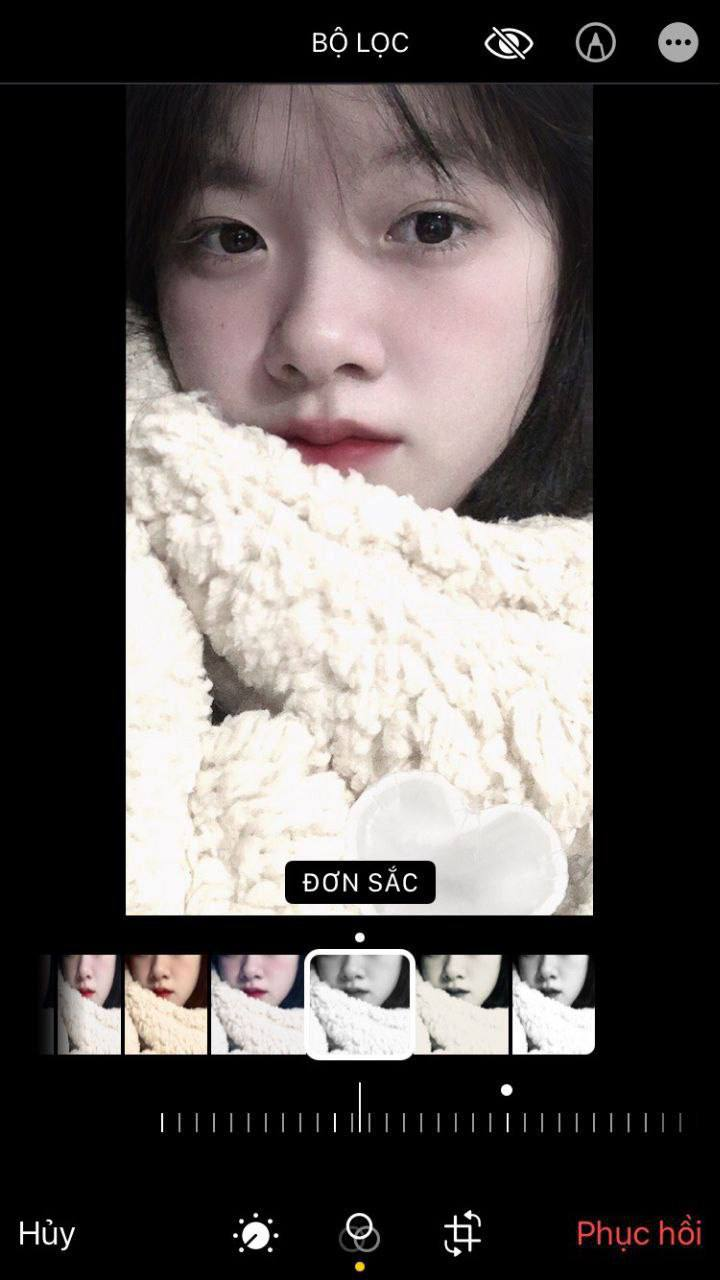Select the highlighted monochrome filter thumbnail
Image resolution: width=720 pixels, height=1280 pixels.
coord(360,1003)
